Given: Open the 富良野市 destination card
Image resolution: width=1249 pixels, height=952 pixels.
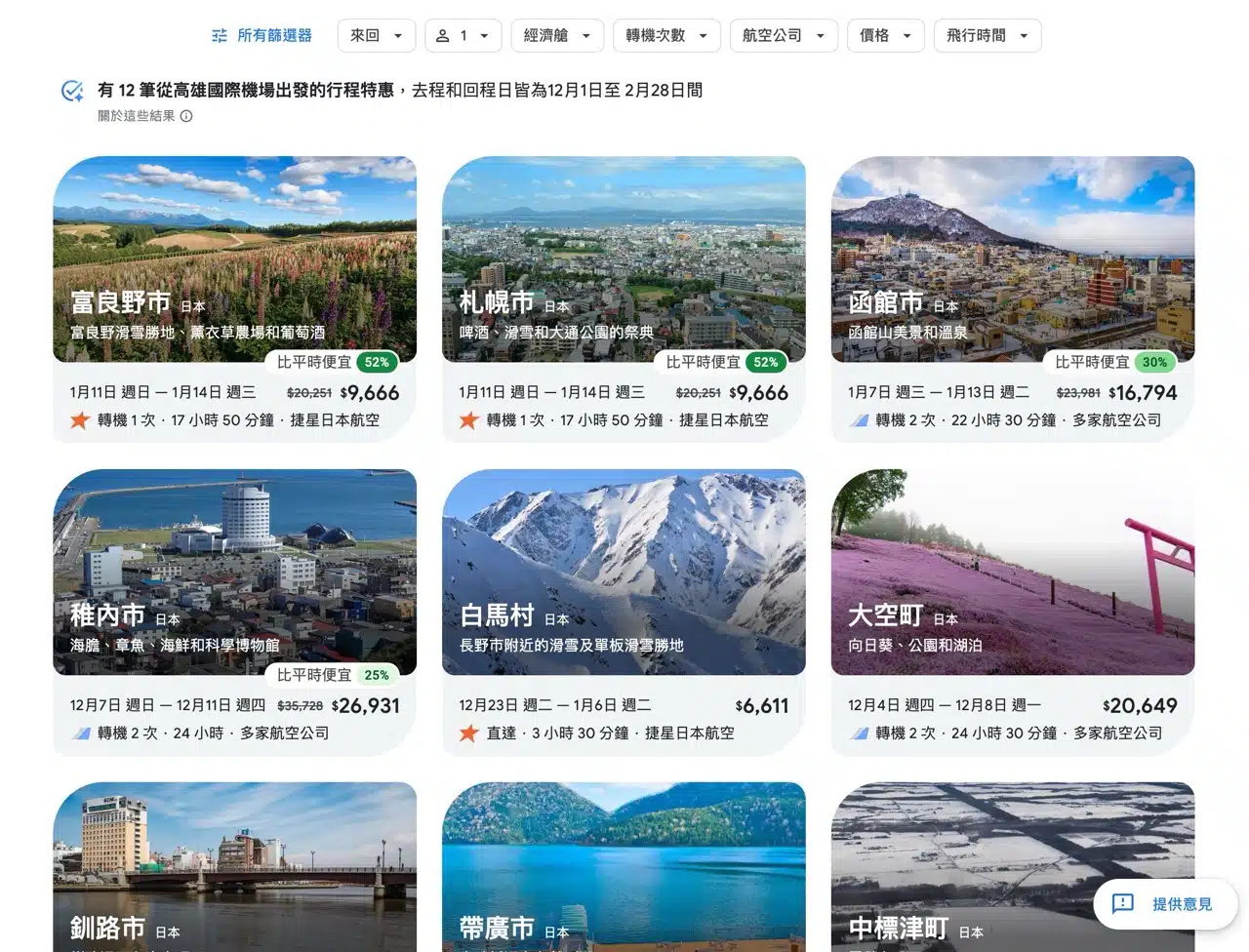Looking at the screenshot, I should 234,293.
